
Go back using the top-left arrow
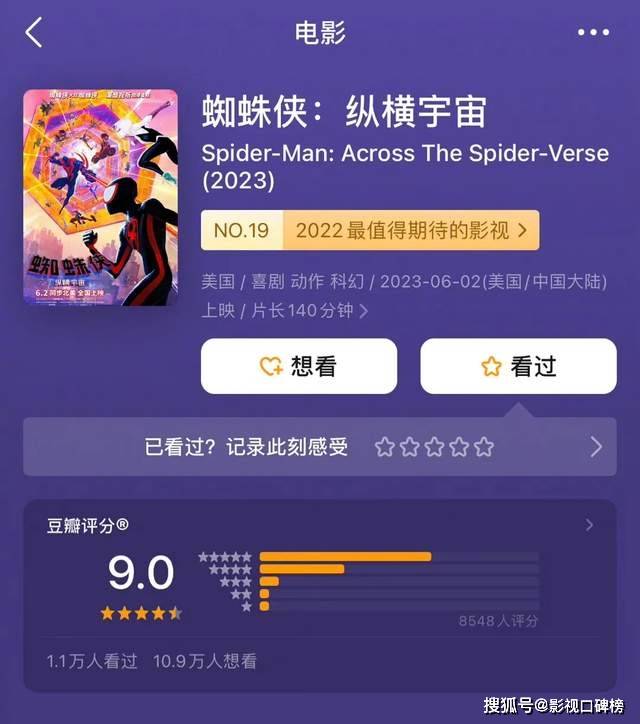34,32
